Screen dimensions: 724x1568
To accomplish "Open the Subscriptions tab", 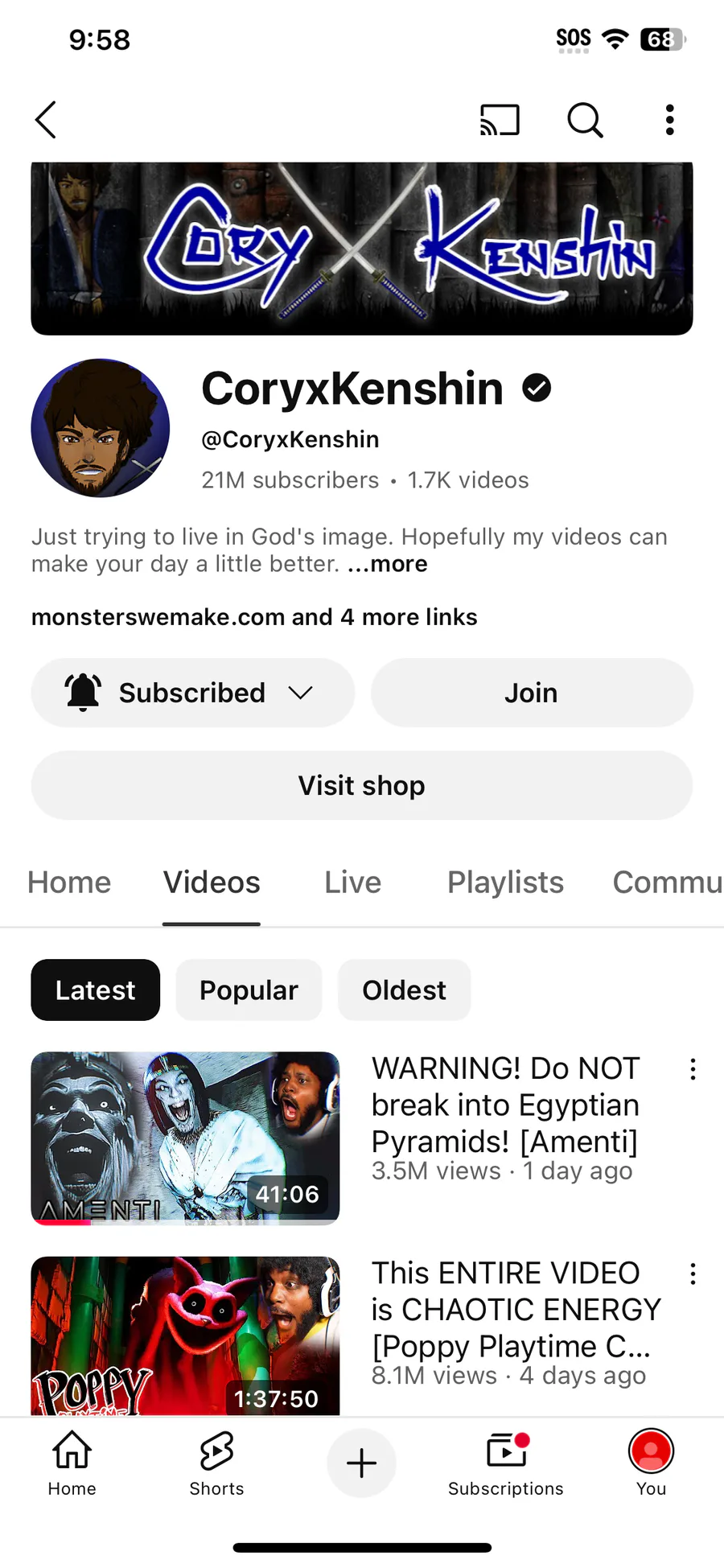I will coord(505,1463).
